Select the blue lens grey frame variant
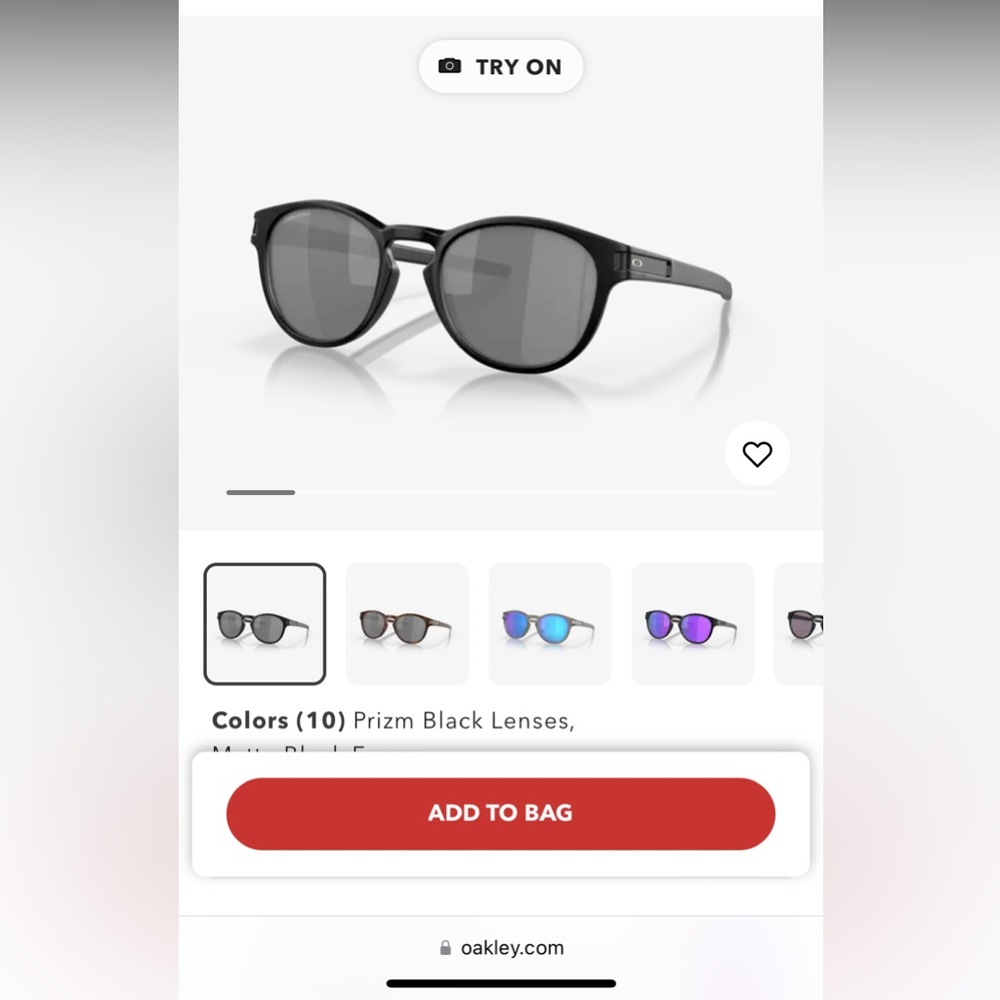This screenshot has width=1000, height=1000. tap(549, 624)
